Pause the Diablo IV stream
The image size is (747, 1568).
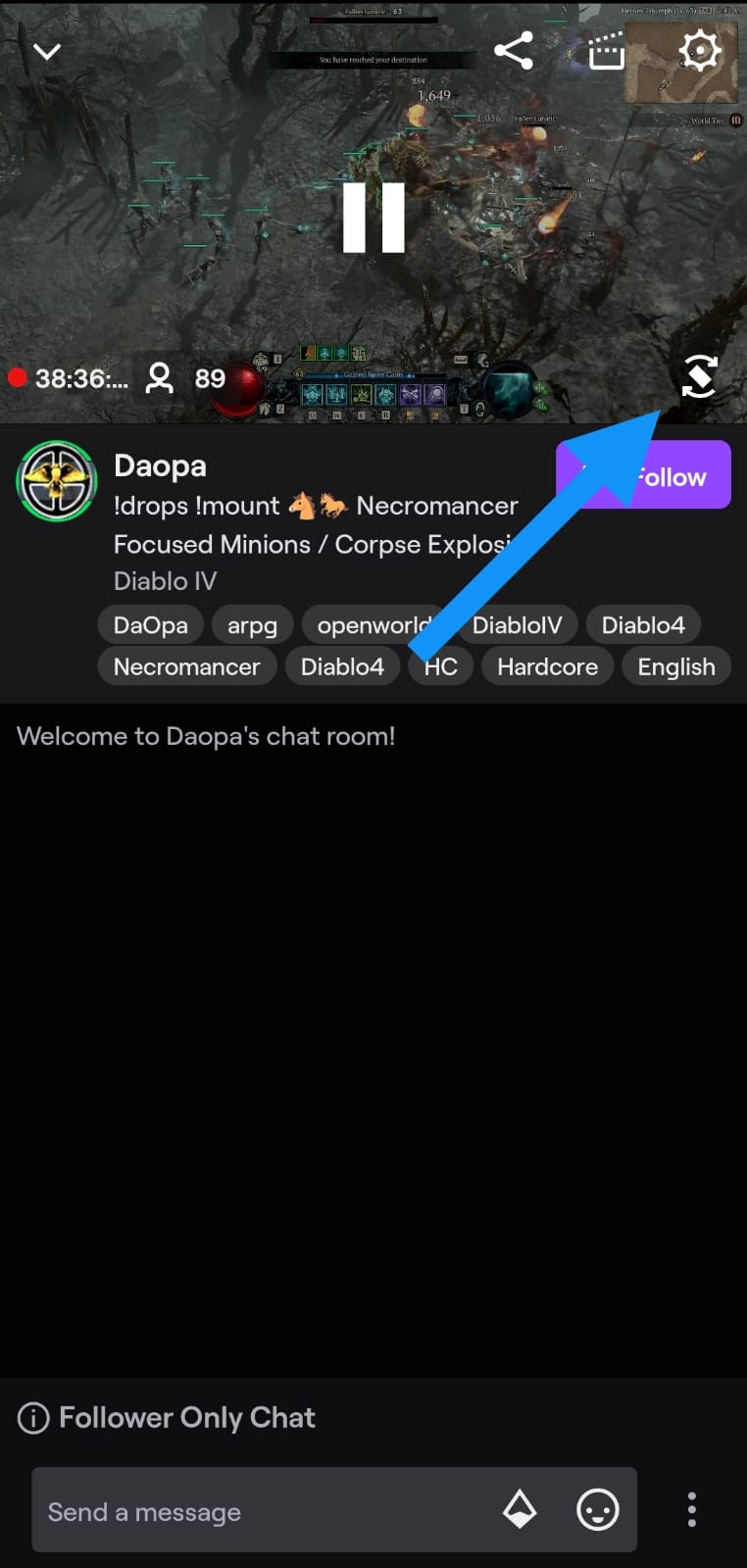373,218
